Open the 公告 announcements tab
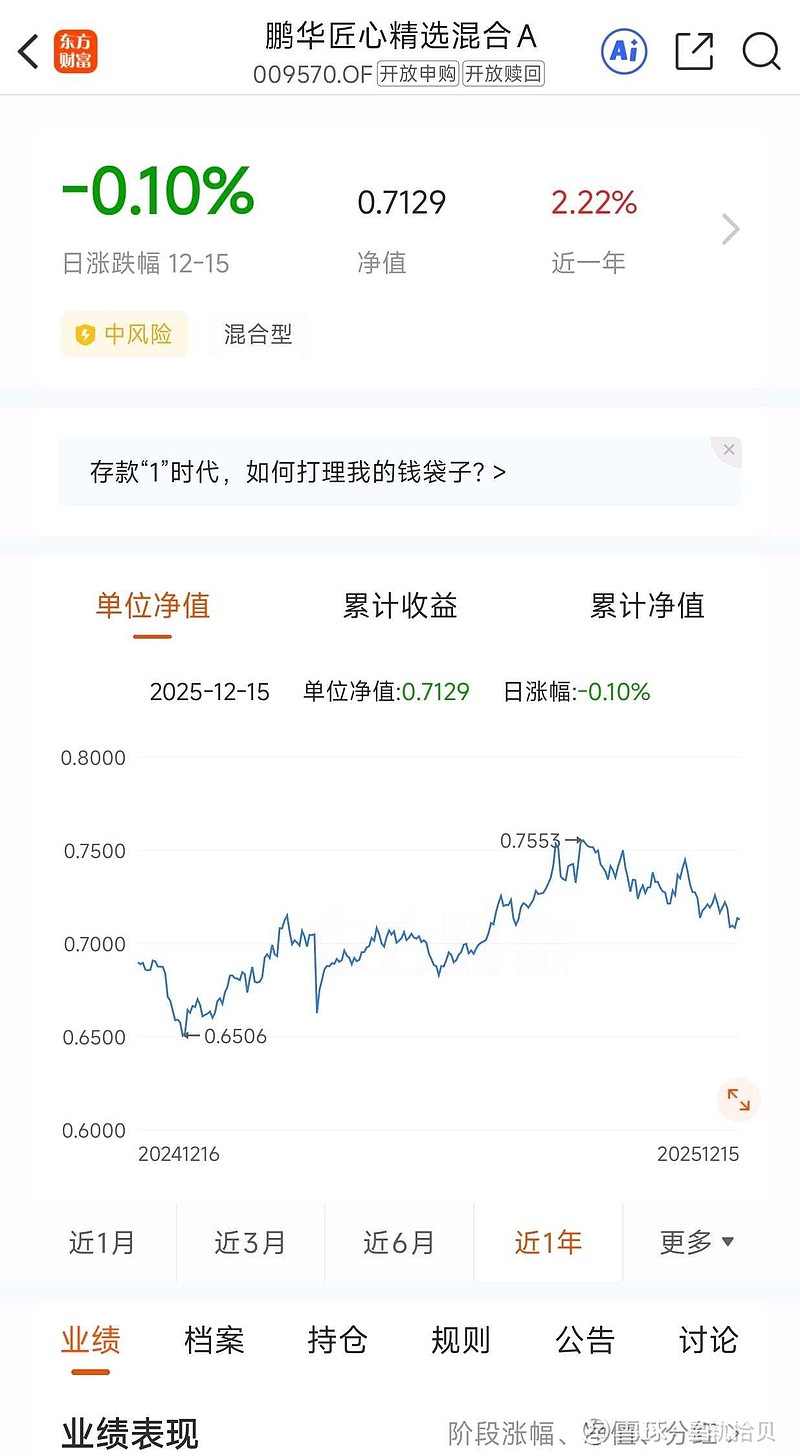The height and width of the screenshot is (1456, 800). (585, 1340)
